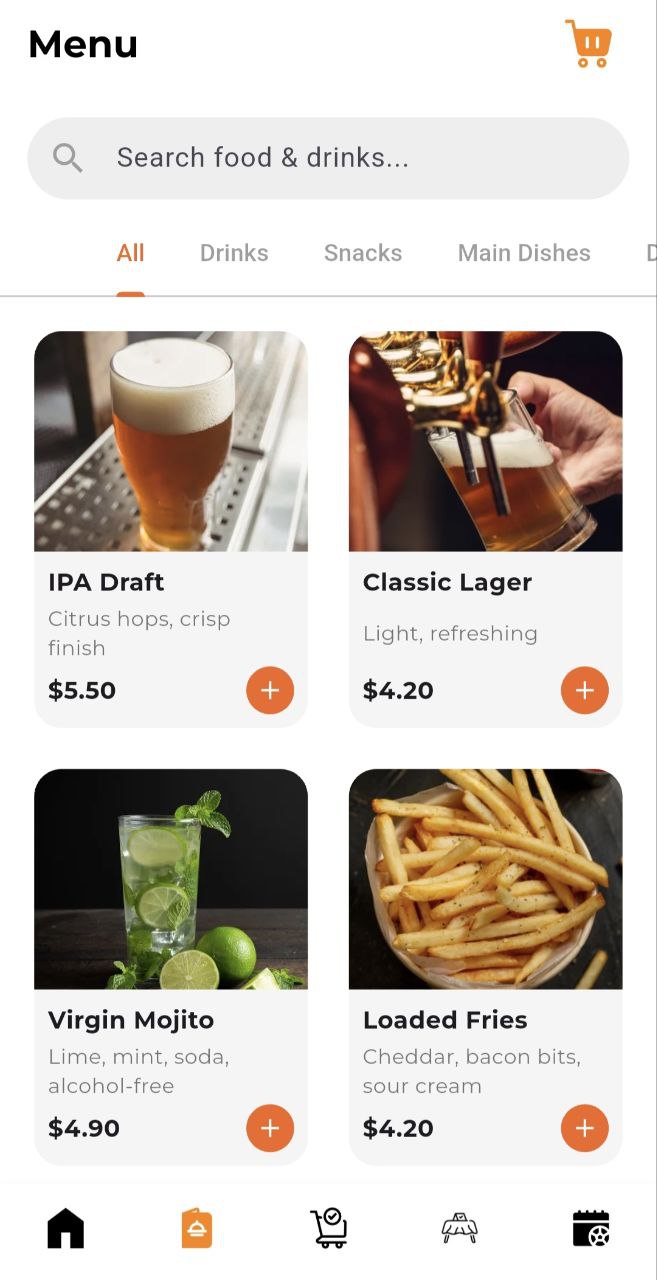Add IPA Draft to the cart
The image size is (657, 1280).
pyautogui.click(x=270, y=690)
